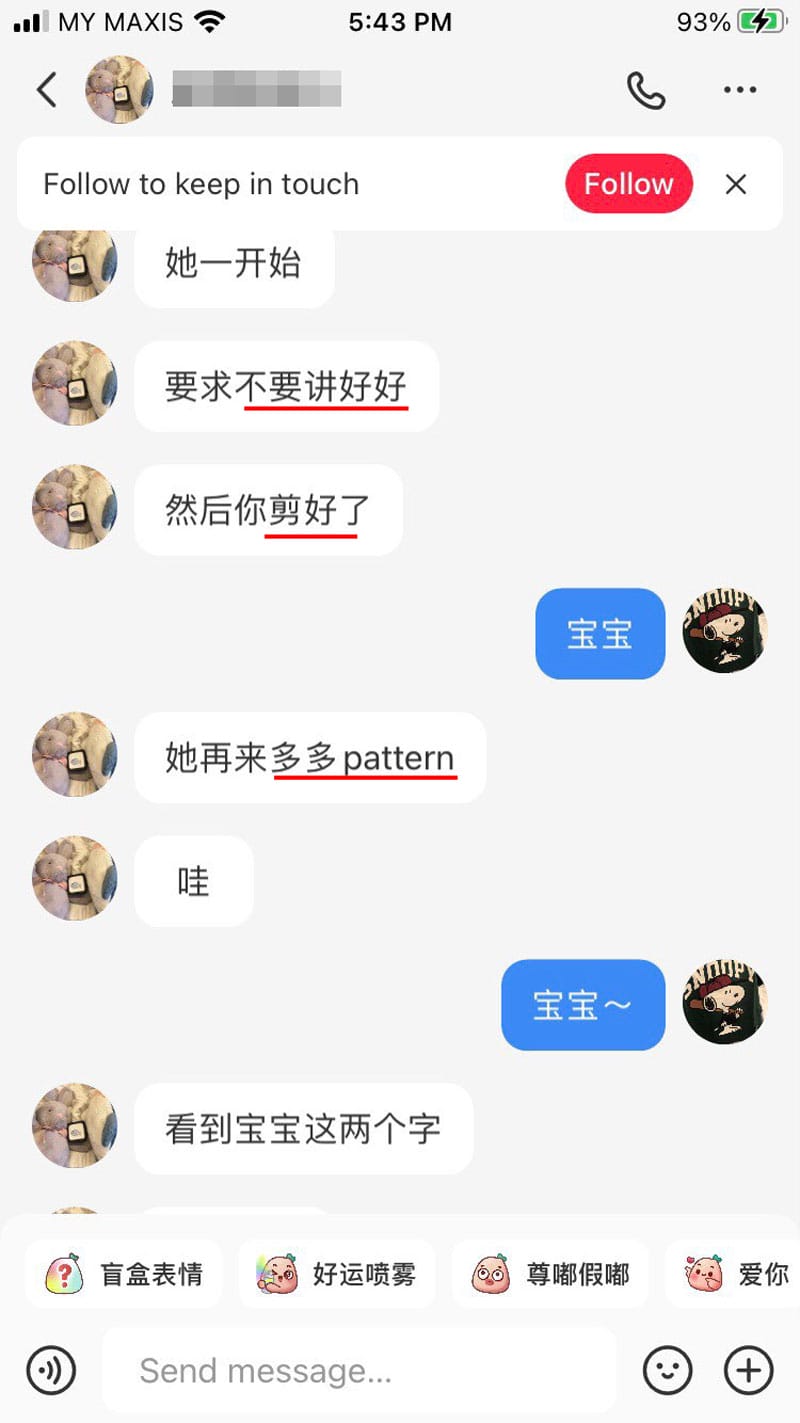Choose the 尊嘟假嘟 sticker chip
Image resolution: width=800 pixels, height=1423 pixels.
pyautogui.click(x=550, y=1274)
